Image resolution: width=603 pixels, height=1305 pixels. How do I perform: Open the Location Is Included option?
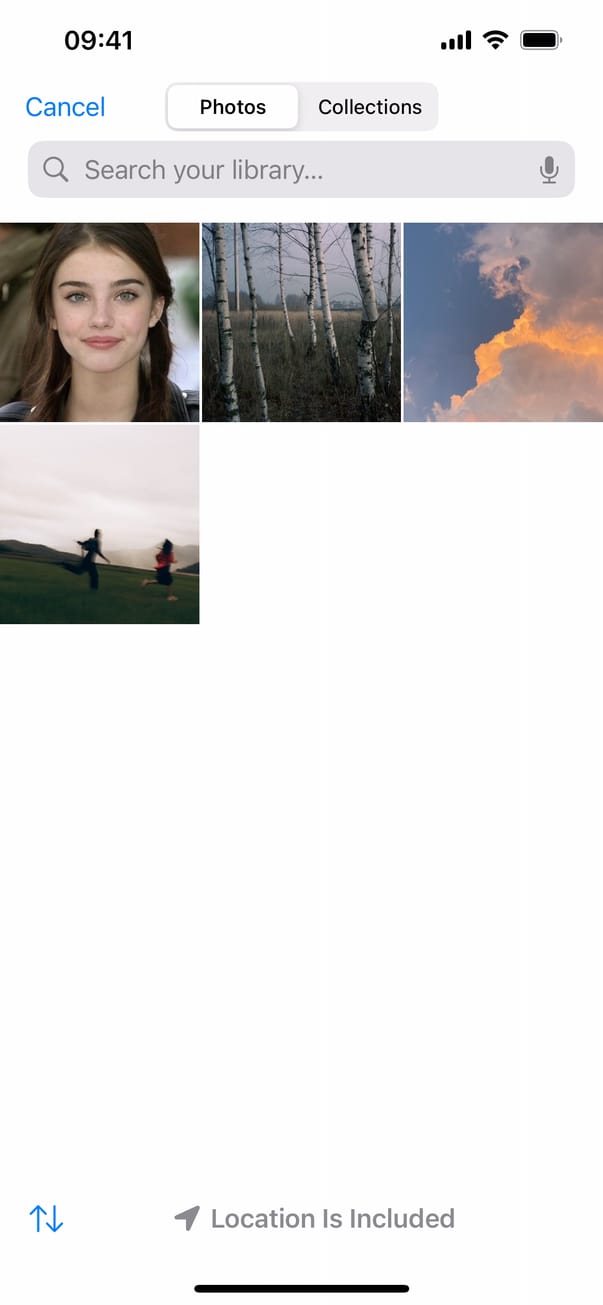click(x=314, y=1218)
